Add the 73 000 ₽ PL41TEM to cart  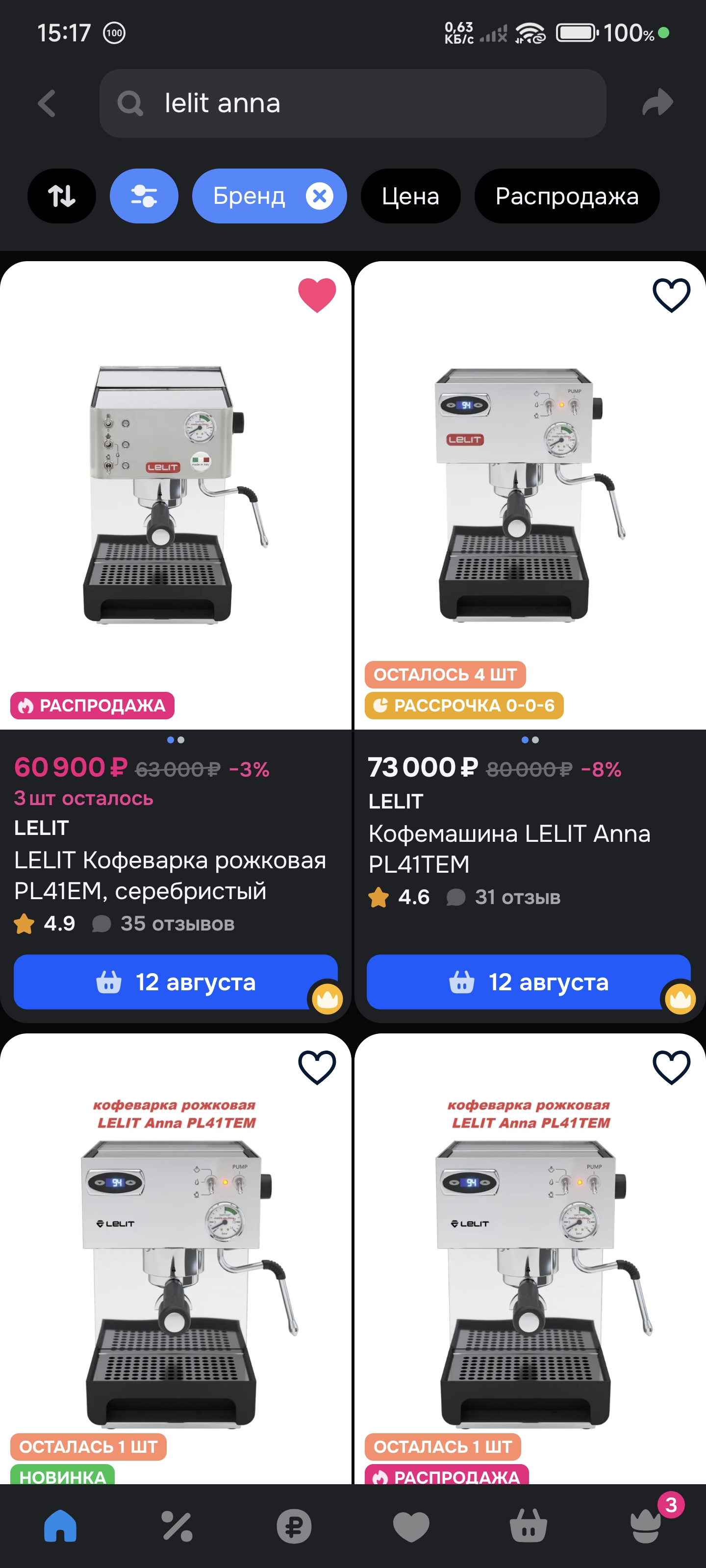tap(529, 982)
